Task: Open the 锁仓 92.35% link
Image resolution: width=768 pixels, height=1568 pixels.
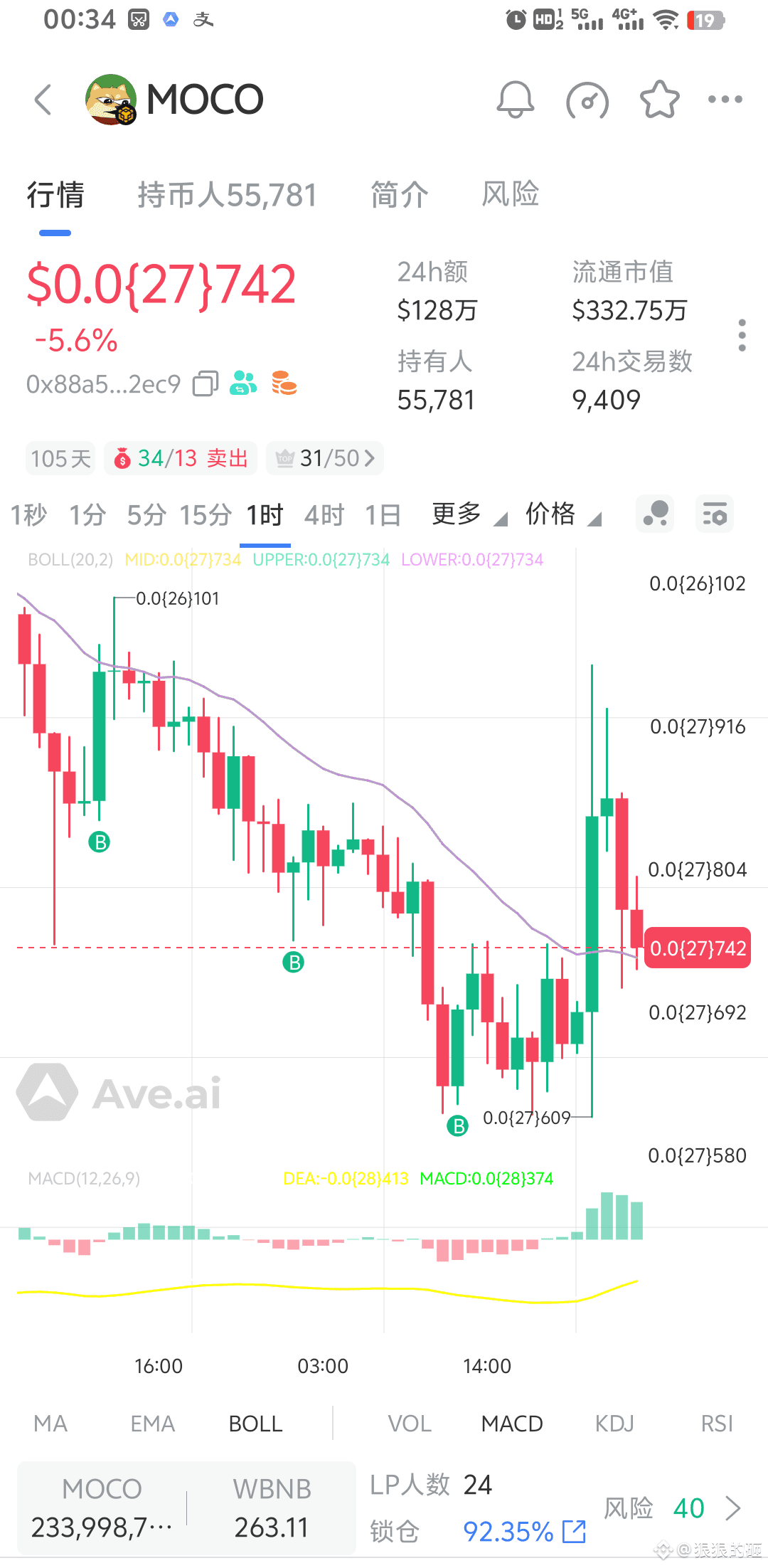Action: pyautogui.click(x=524, y=1532)
